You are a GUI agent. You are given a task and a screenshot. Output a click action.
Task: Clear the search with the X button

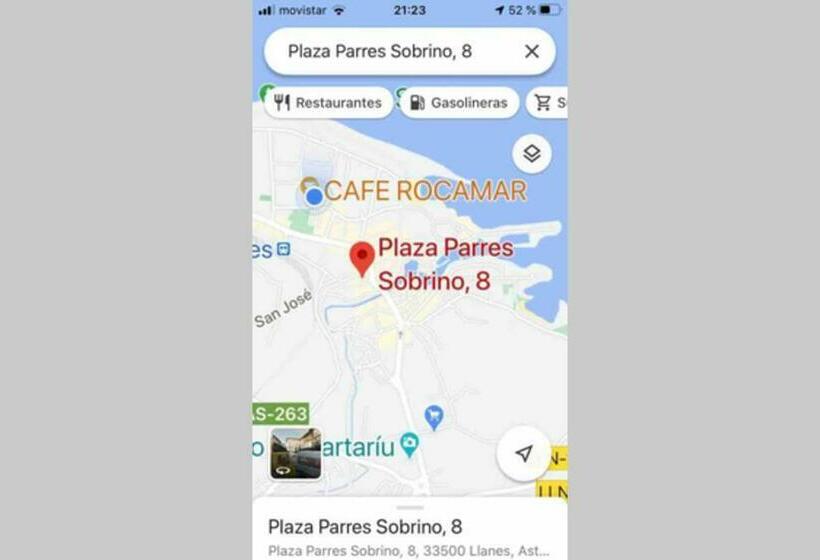pyautogui.click(x=532, y=51)
